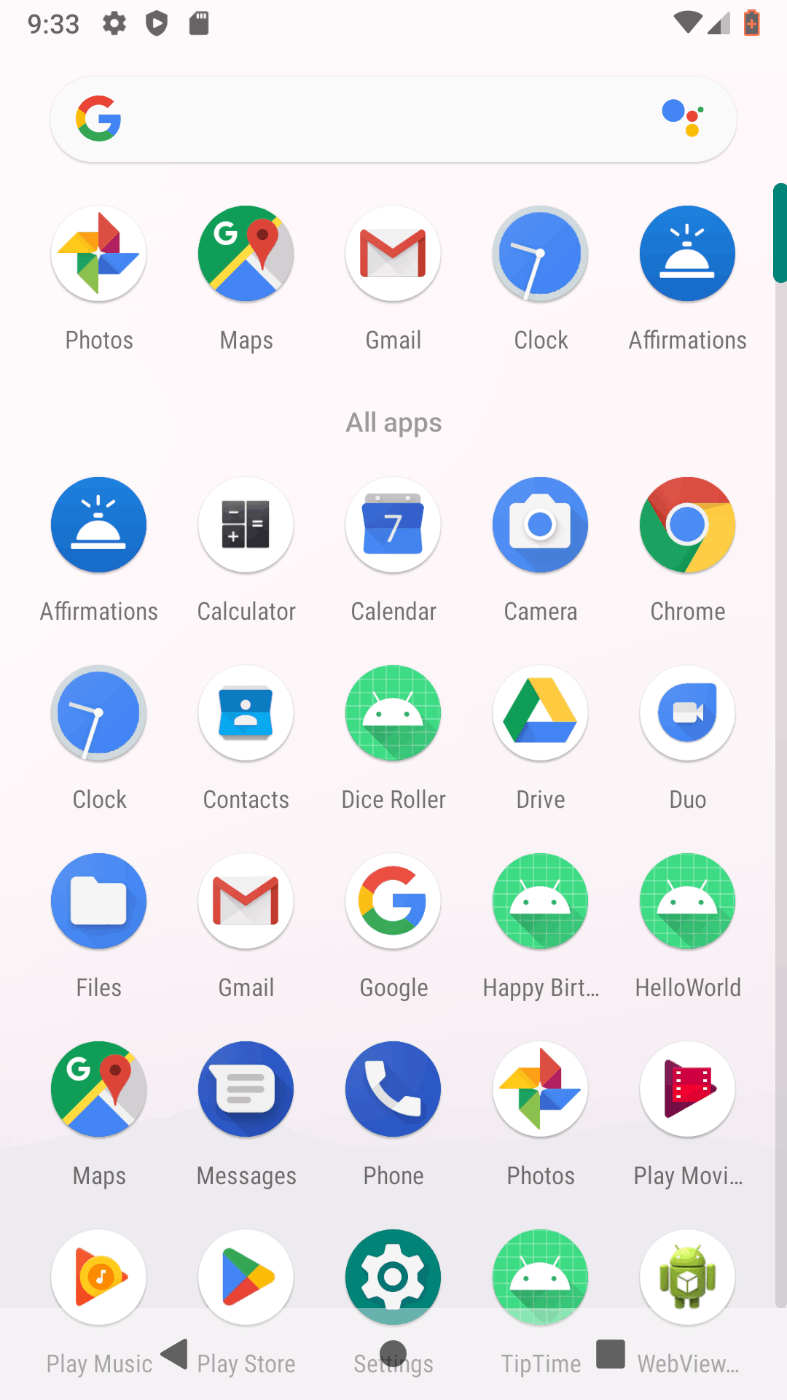Launch Chrome browser
Screen dimensions: 787x1400
click(x=688, y=525)
